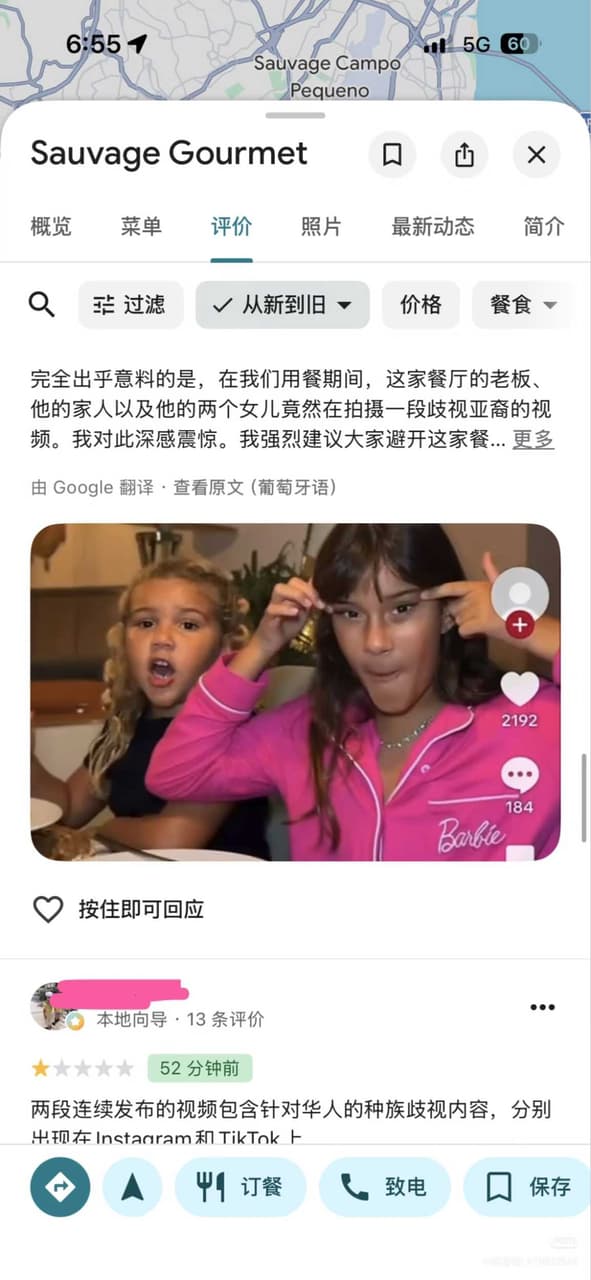Screen dimensions: 591x1280
Task: Tap the heart icon to react to review
Action: [x=48, y=909]
